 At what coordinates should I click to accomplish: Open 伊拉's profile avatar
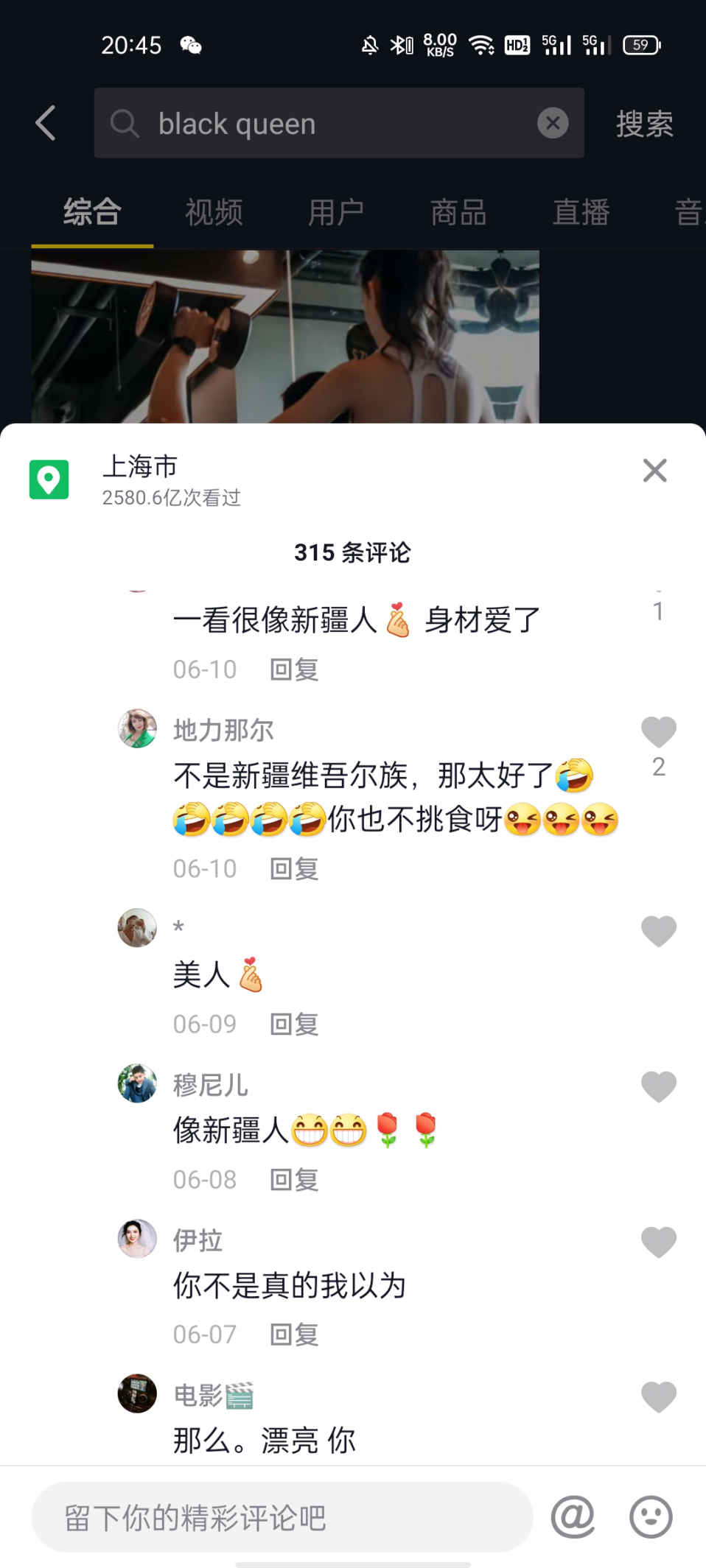[x=137, y=1239]
